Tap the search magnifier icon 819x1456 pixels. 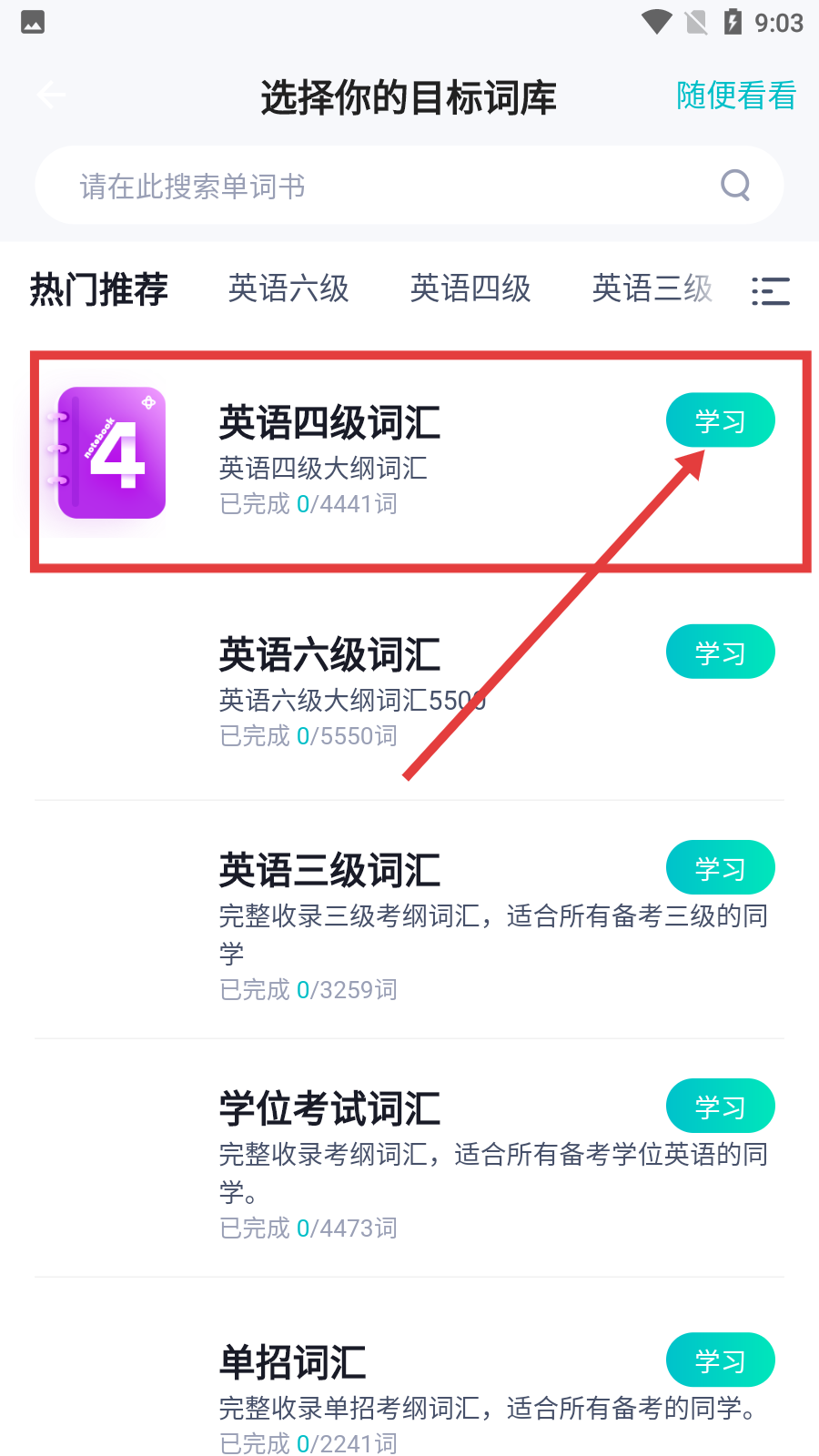[735, 186]
